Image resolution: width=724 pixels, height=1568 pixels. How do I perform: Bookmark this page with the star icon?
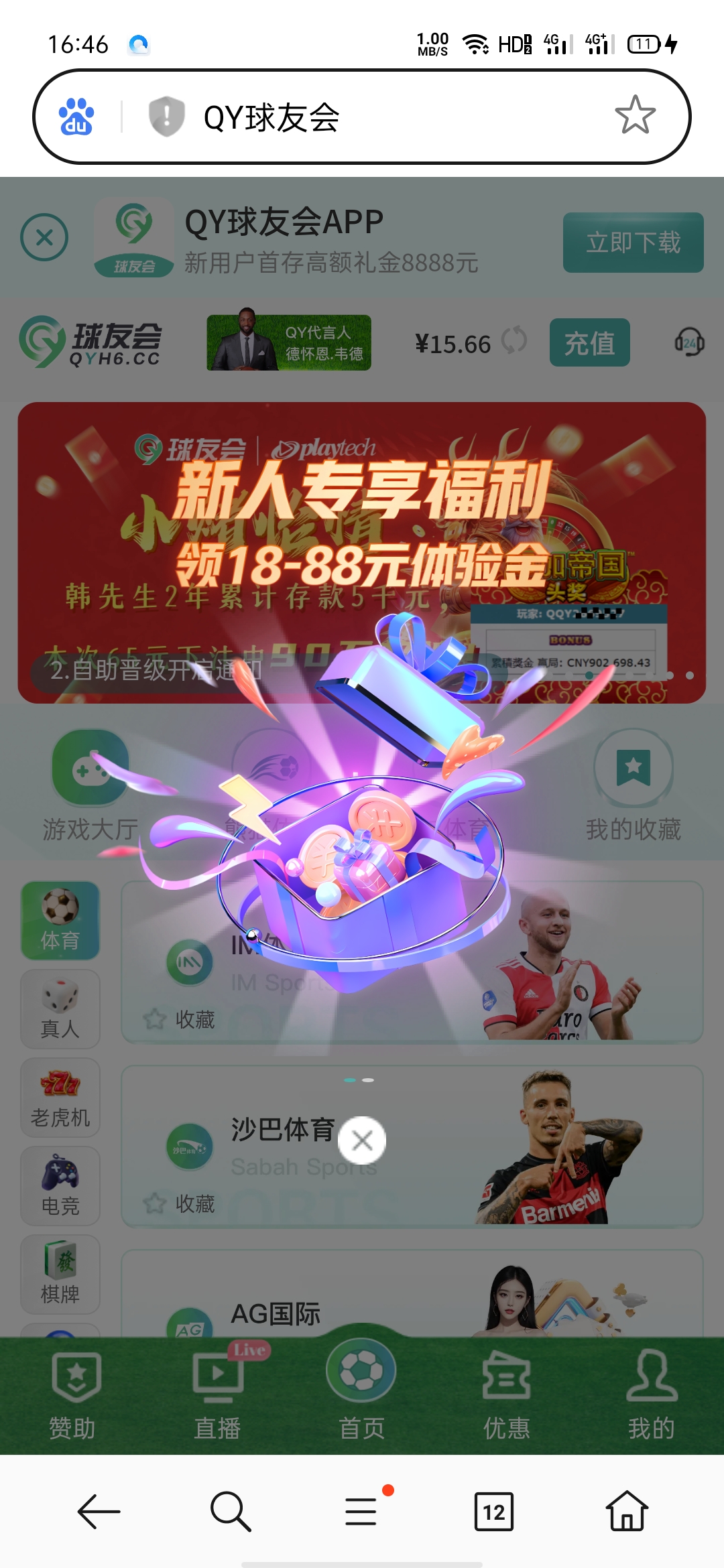coord(635,116)
